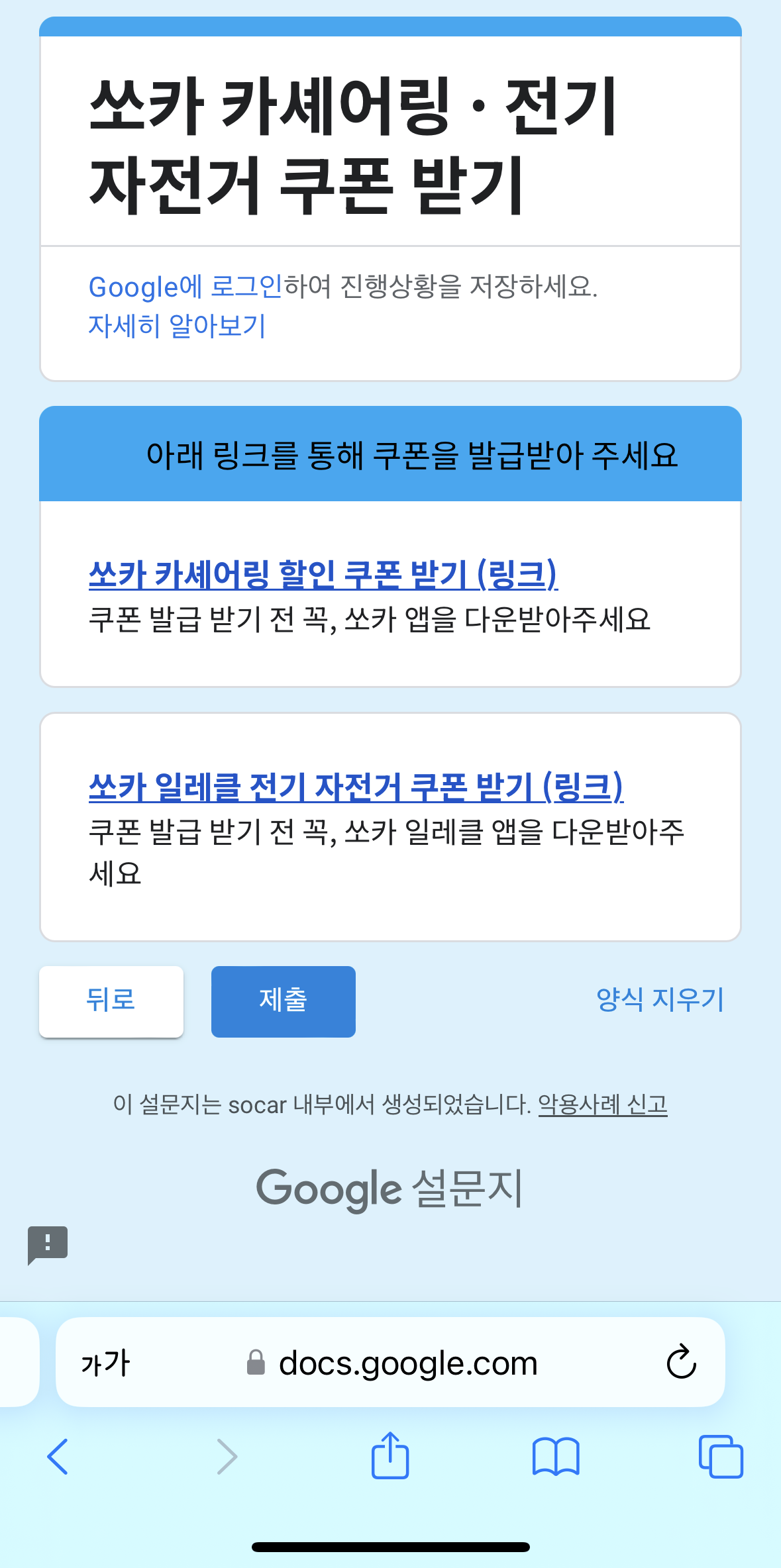Open Safari bookmarks
This screenshot has width=781, height=1568.
555,1456
